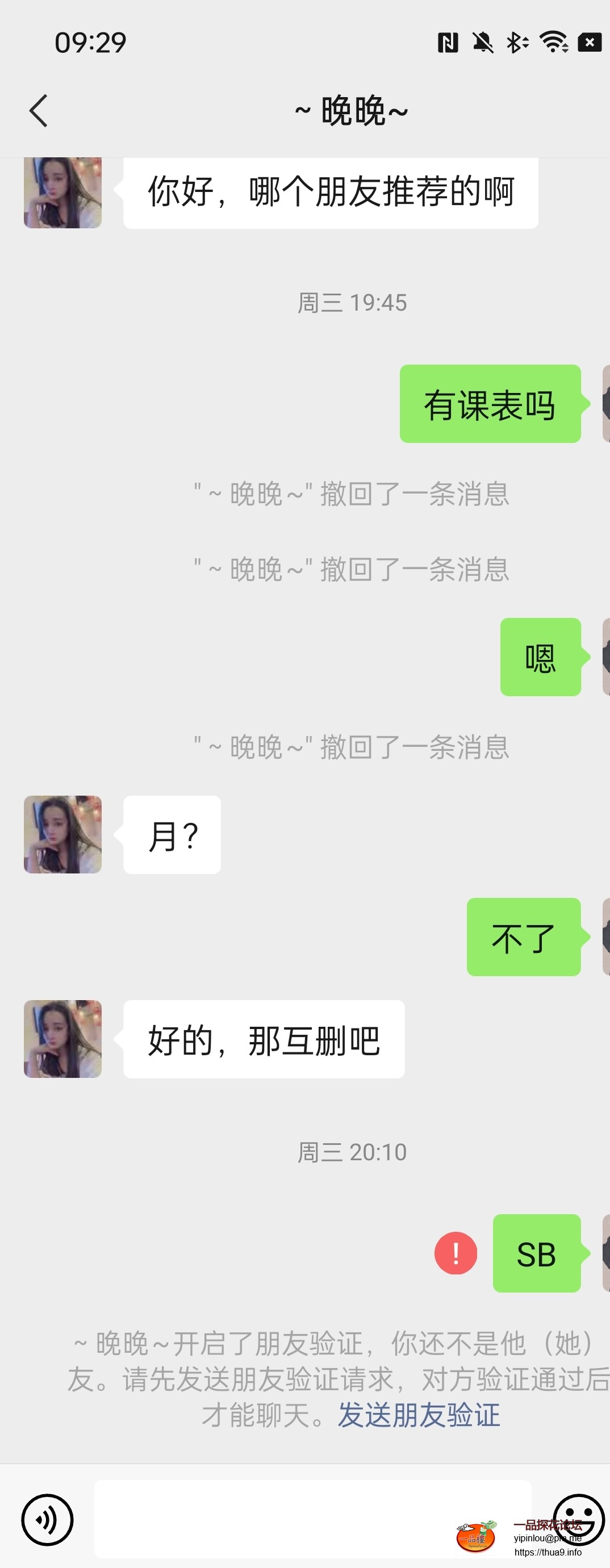This screenshot has height=1568, width=610.
Task: Tap the red failed-send icon beside SB
Action: click(x=456, y=1253)
